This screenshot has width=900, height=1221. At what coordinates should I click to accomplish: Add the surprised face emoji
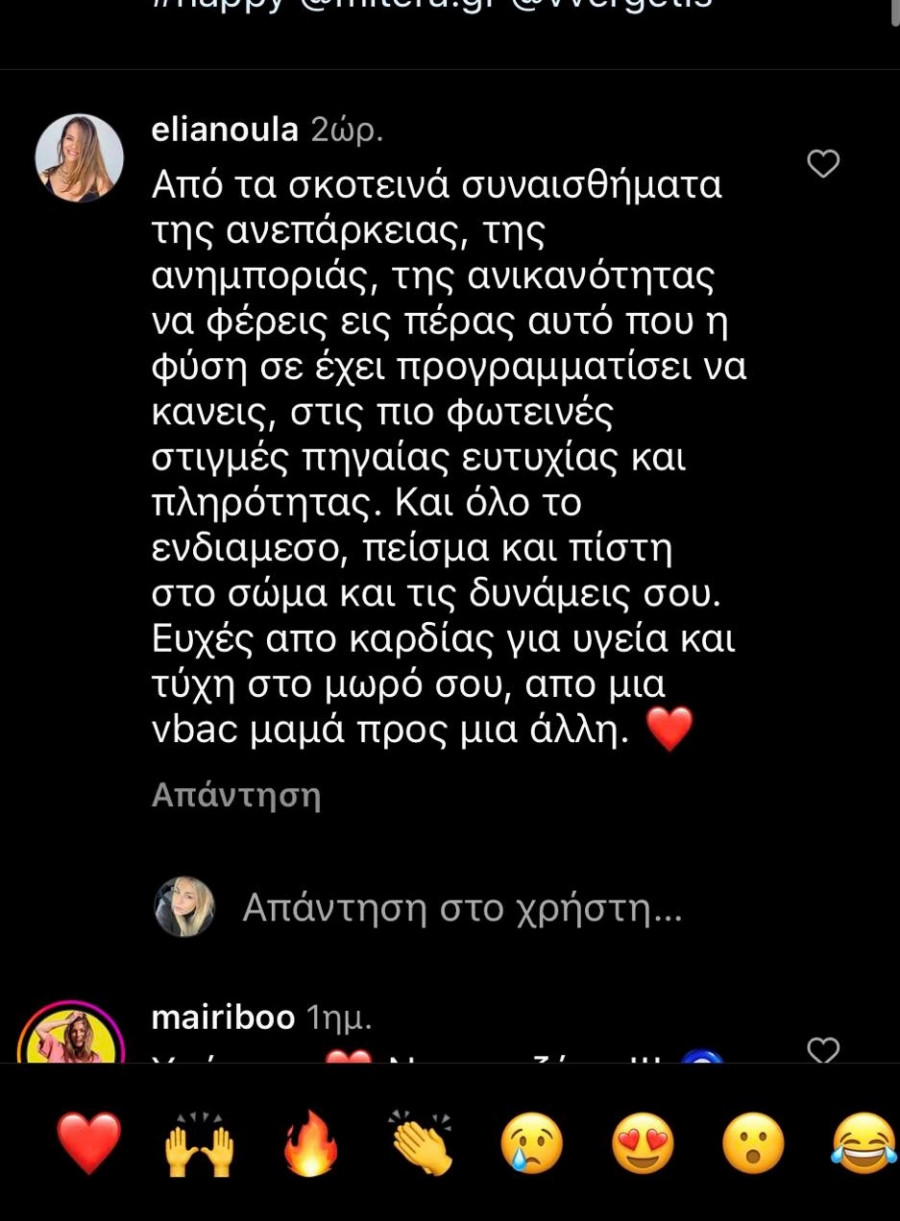(x=754, y=1143)
